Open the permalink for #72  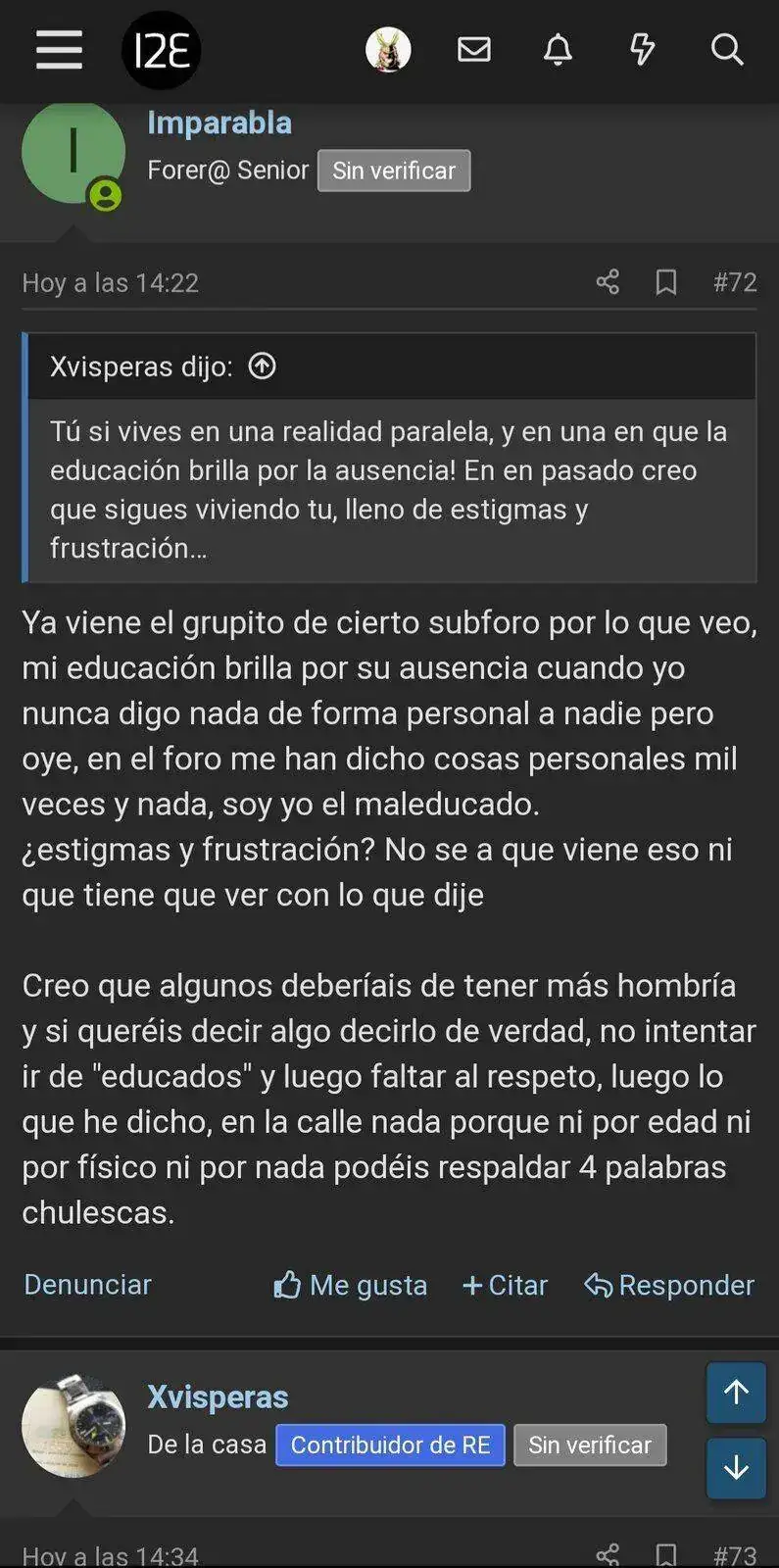point(735,282)
